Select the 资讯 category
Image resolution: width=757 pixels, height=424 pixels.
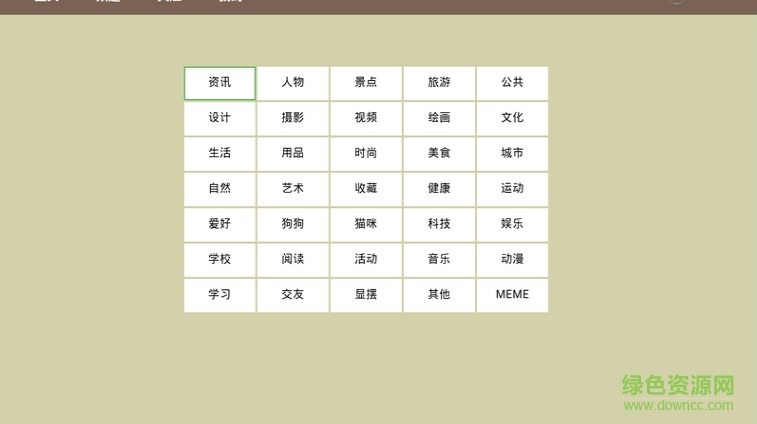tap(220, 83)
